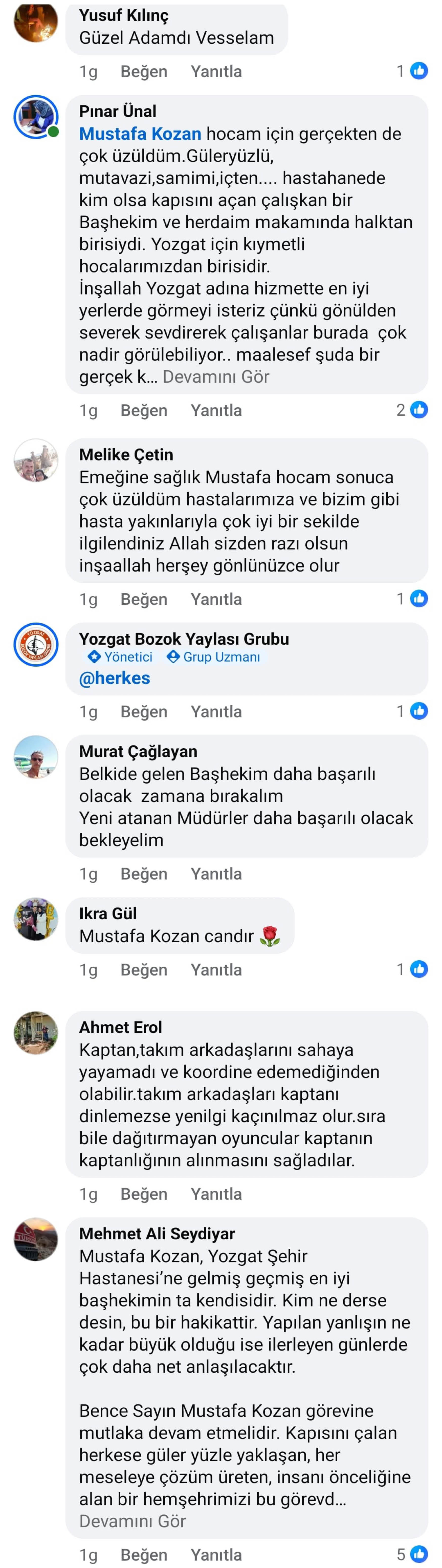Screen dimensions: 442x1568
Task: Like Murat Çağlayan's comment
Action: click(143, 874)
